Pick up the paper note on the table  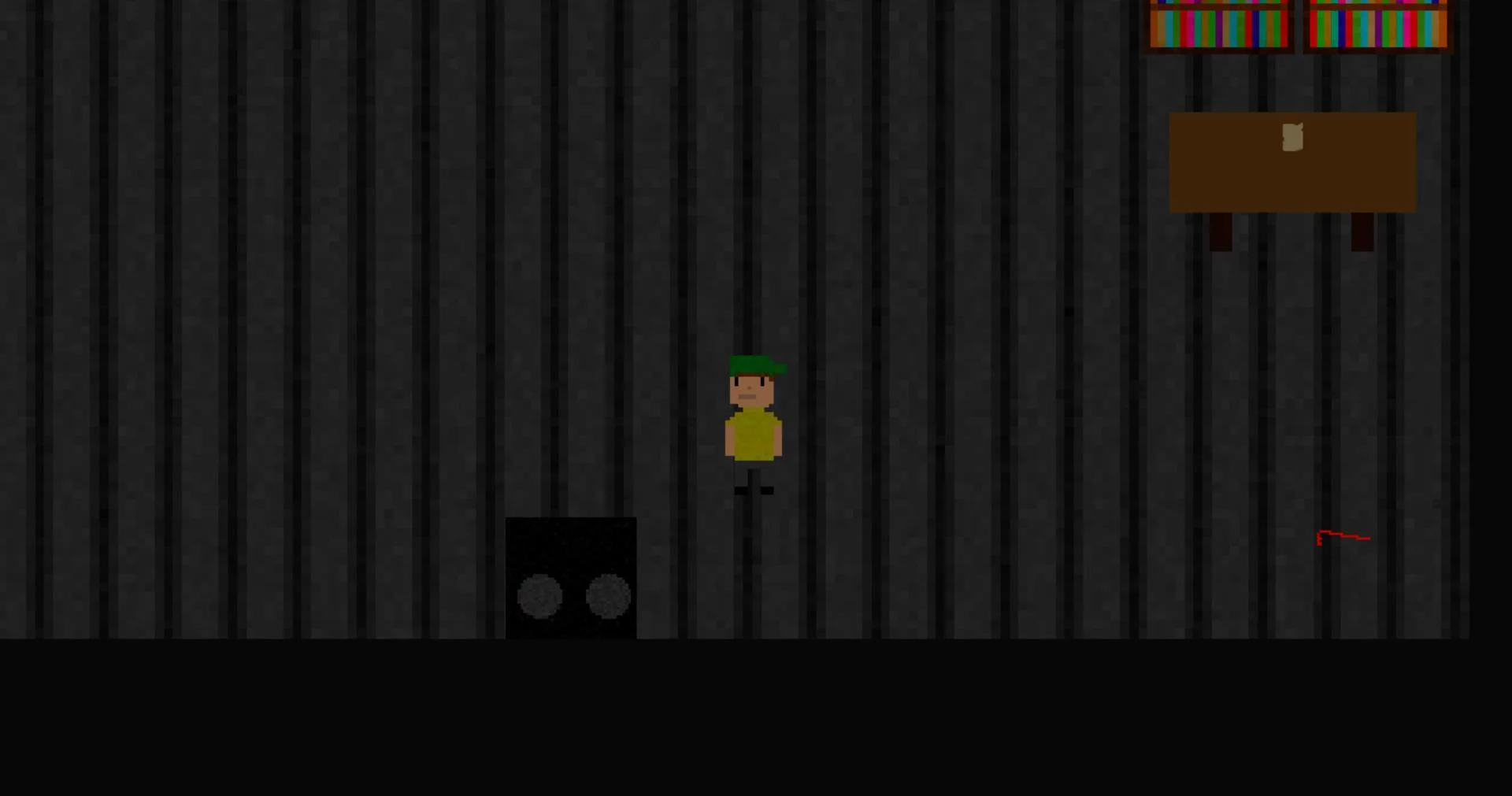click(x=1292, y=138)
